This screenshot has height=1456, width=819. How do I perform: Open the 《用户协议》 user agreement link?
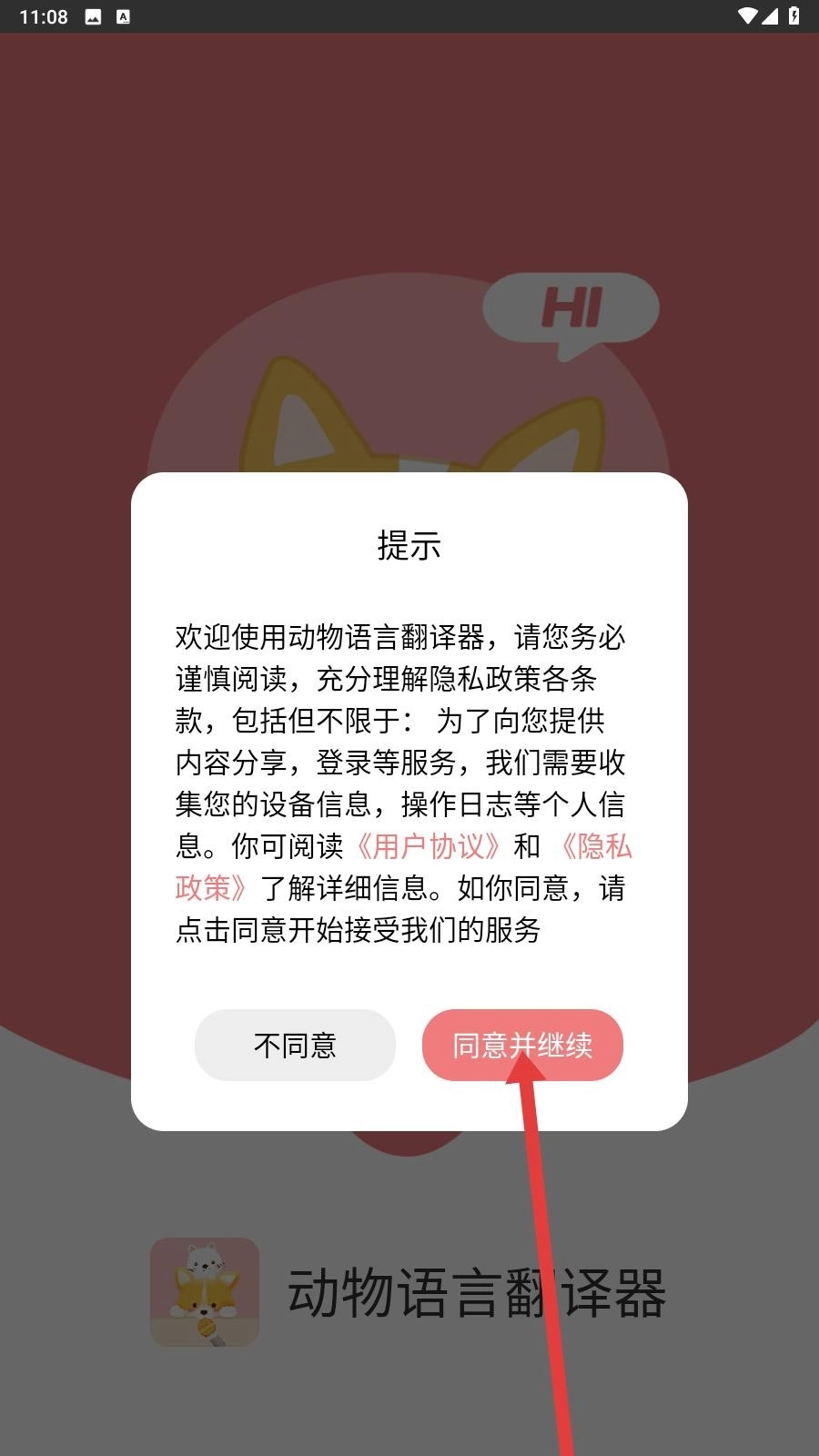tap(428, 846)
